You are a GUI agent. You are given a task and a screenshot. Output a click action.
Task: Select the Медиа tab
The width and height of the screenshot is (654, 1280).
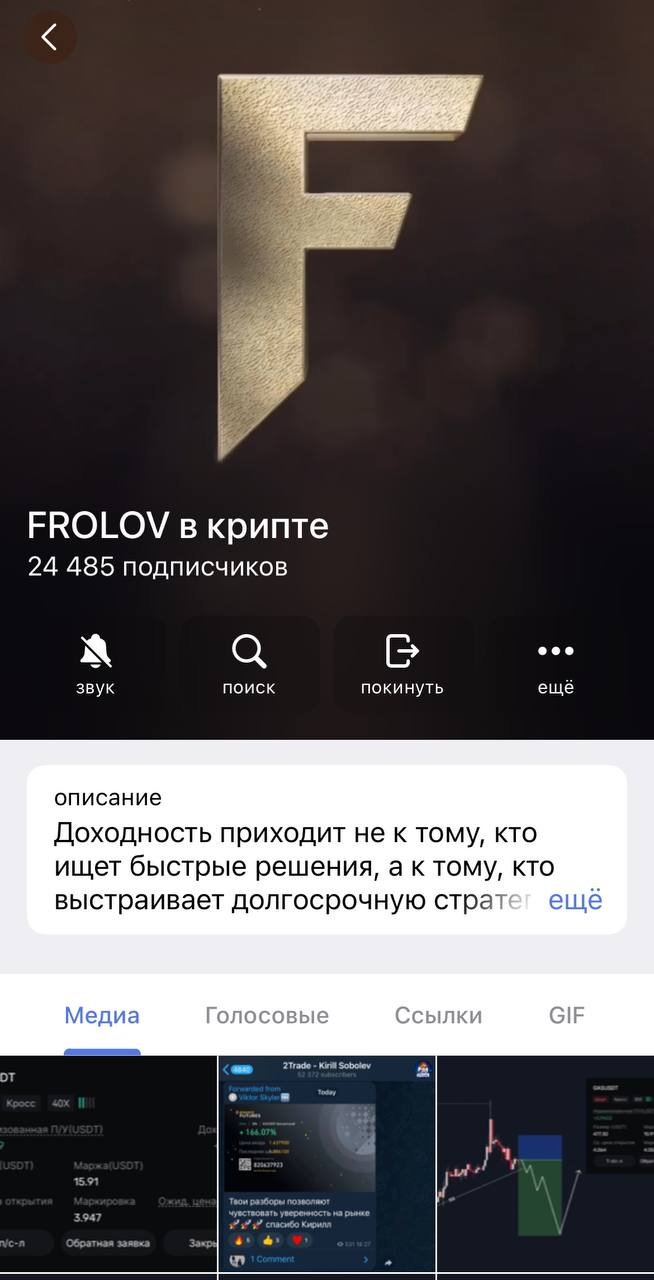point(102,1016)
